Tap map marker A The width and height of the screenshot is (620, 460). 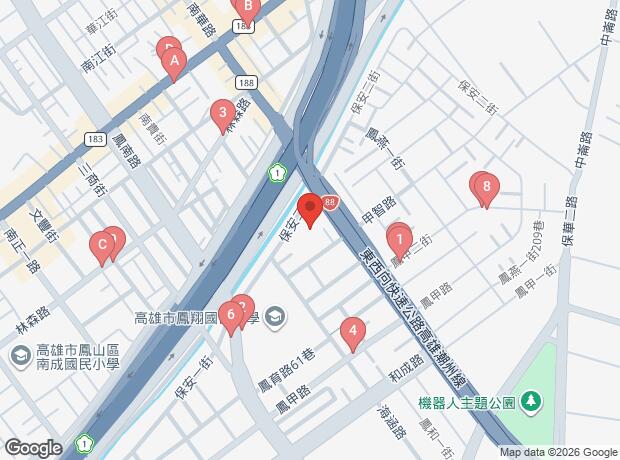(174, 65)
